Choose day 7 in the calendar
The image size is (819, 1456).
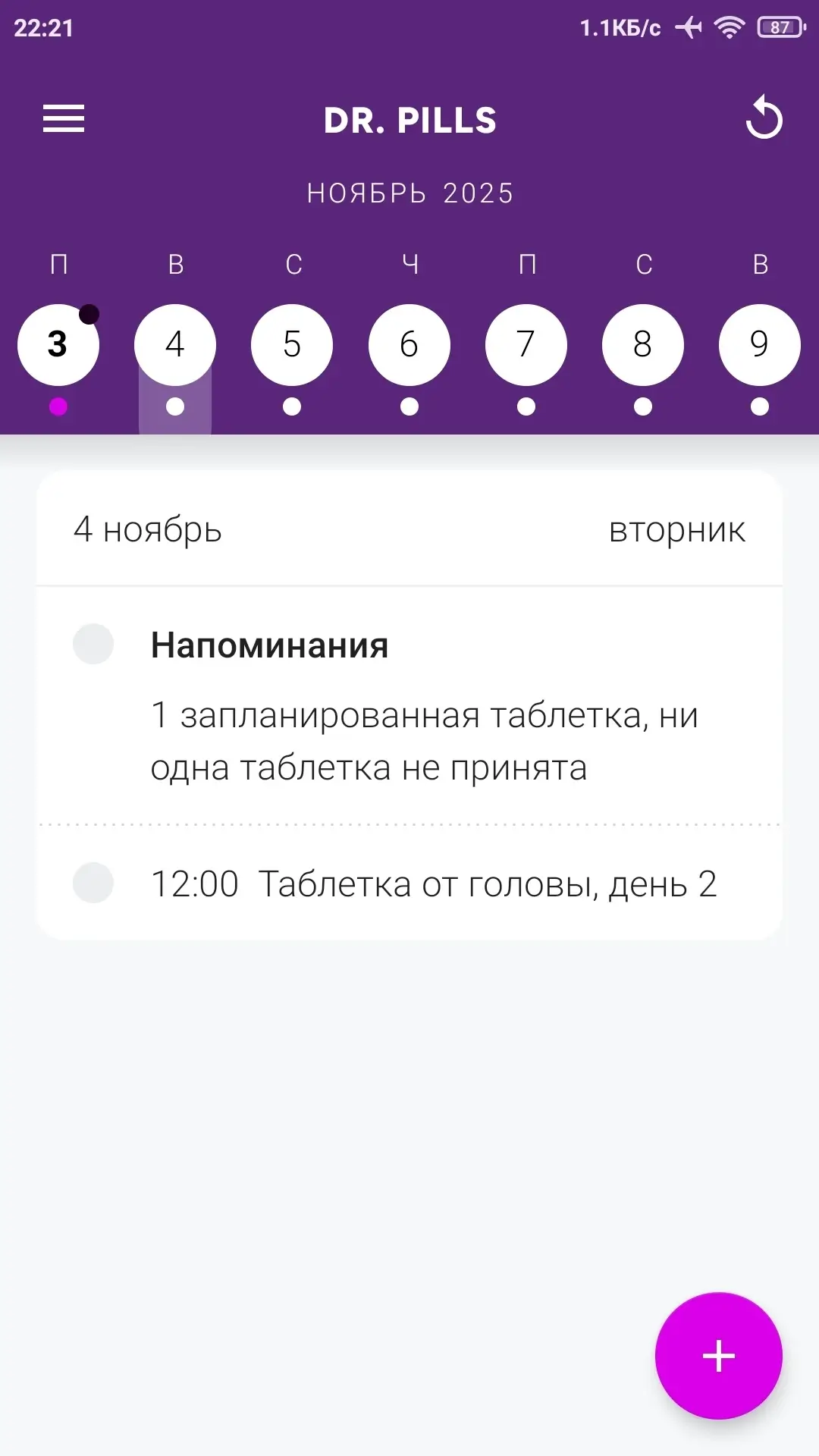526,345
